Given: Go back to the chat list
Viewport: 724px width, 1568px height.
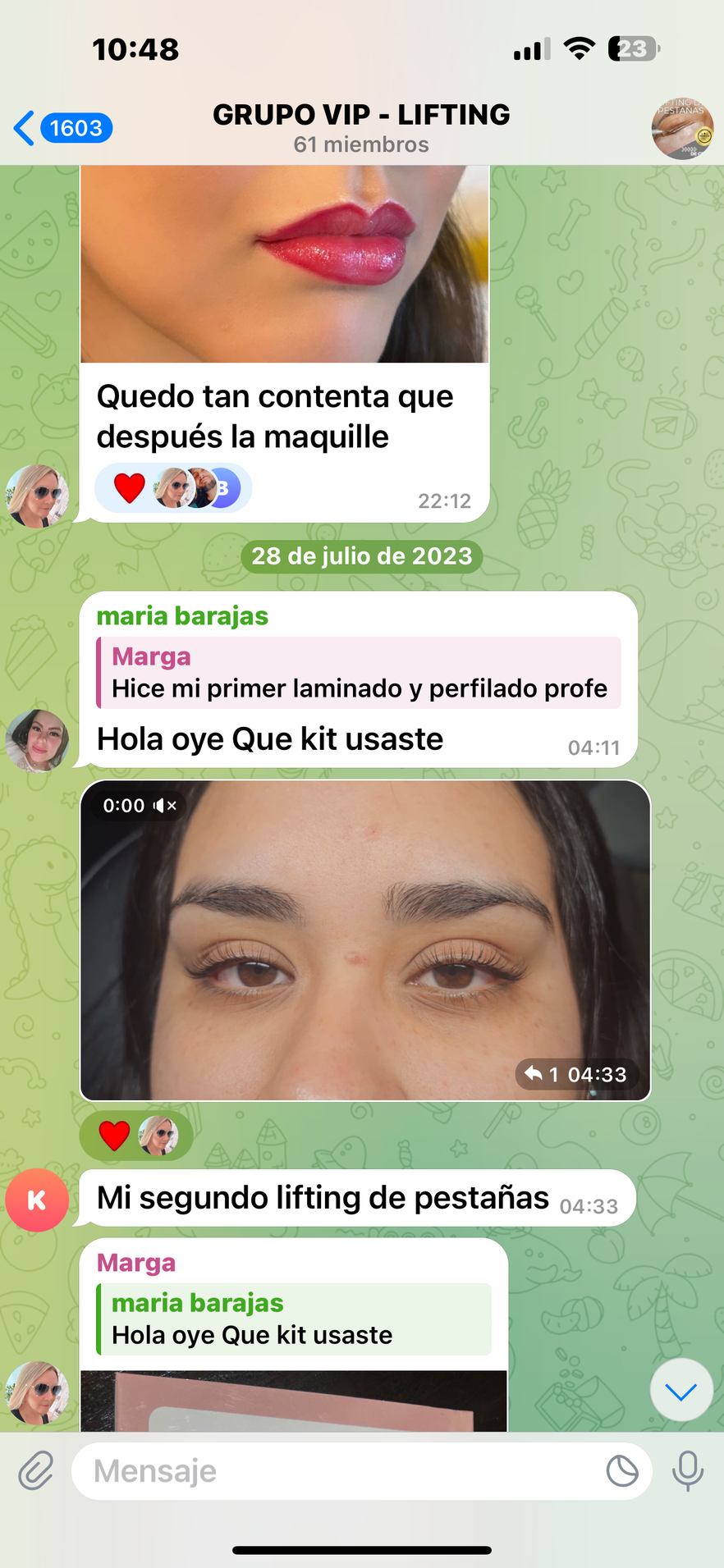Looking at the screenshot, I should [x=62, y=129].
